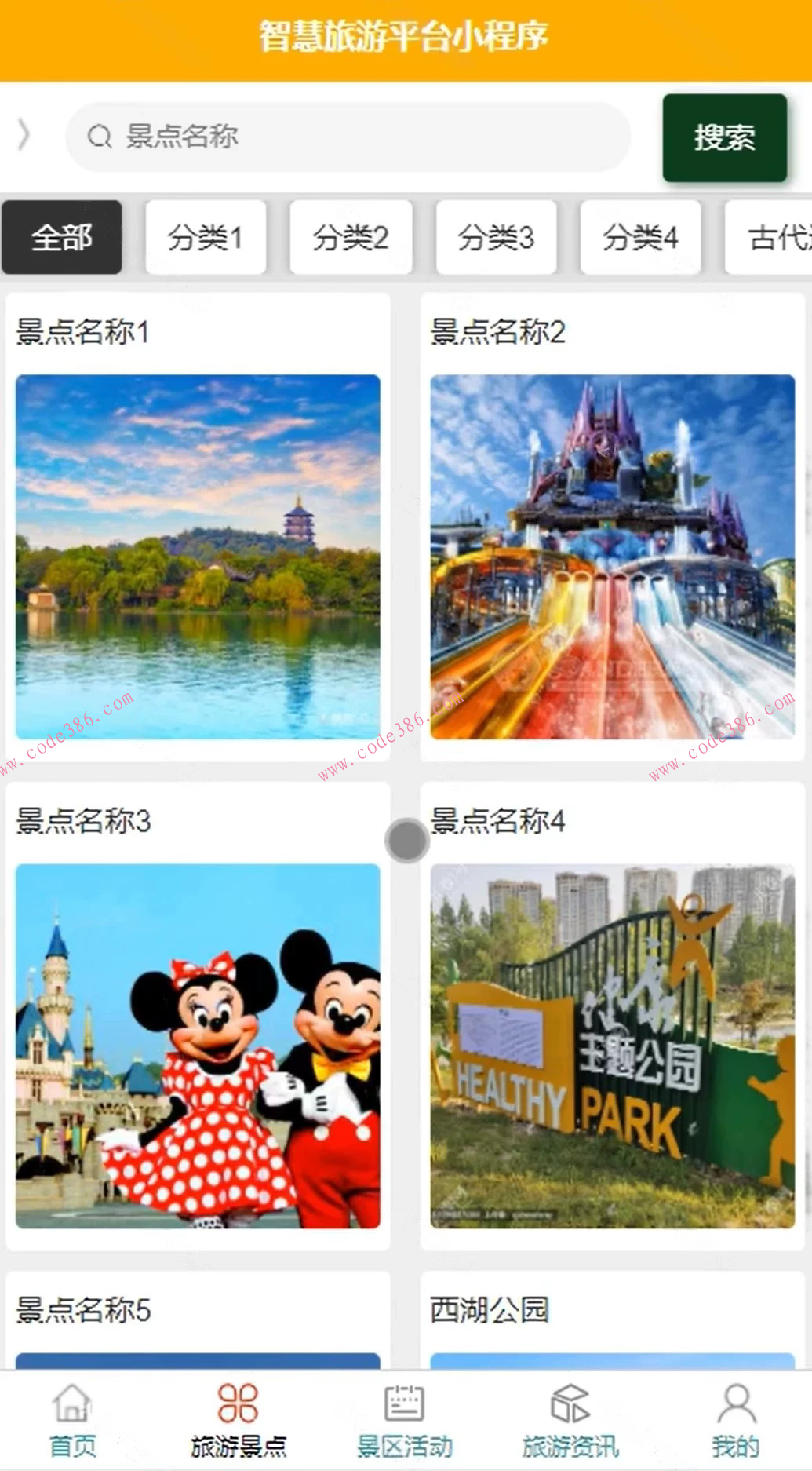Expand the partially visible 古代 category chip
The height and width of the screenshot is (1471, 812).
[772, 237]
